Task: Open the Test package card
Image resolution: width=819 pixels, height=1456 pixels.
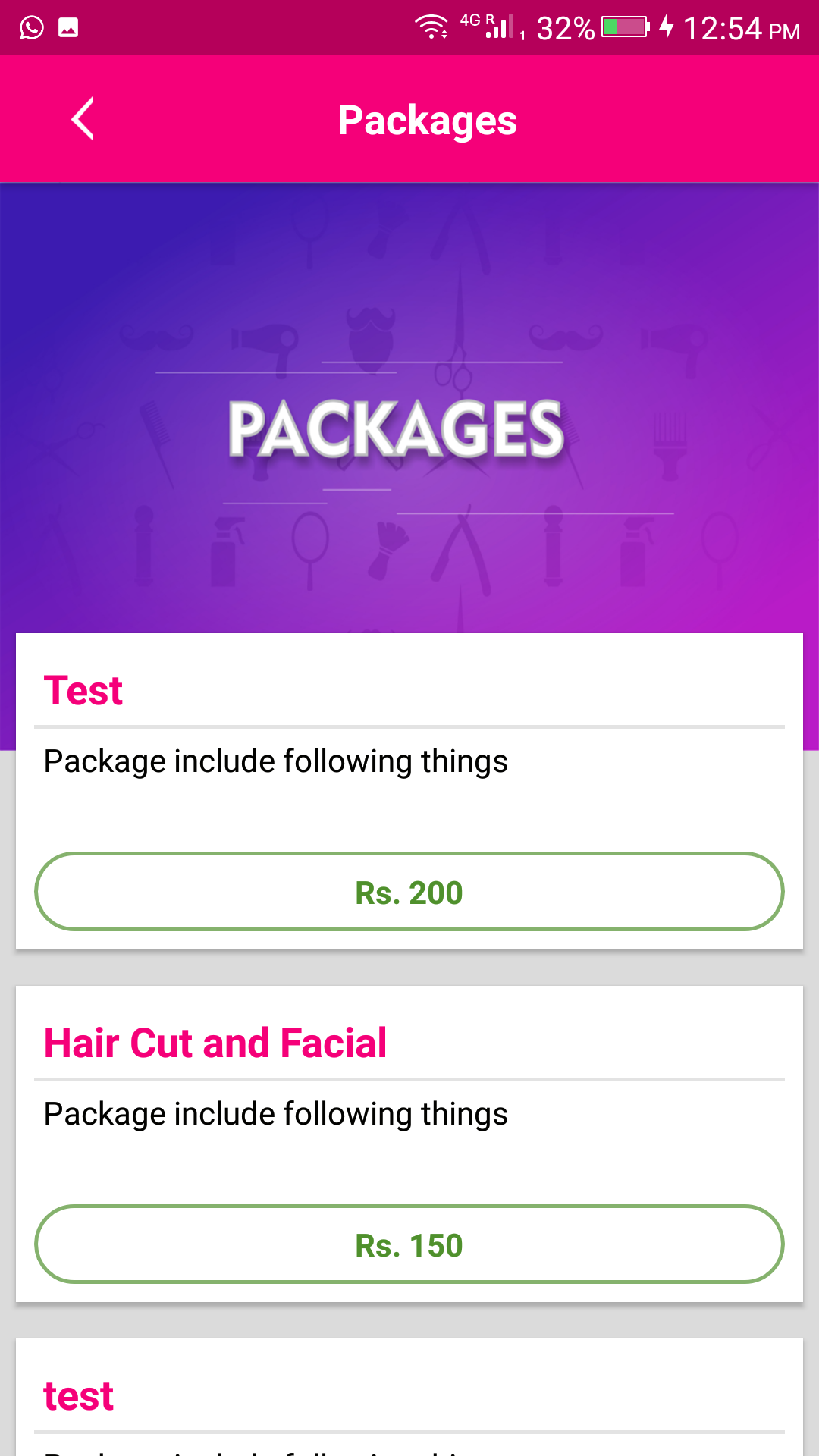Action: [409, 791]
